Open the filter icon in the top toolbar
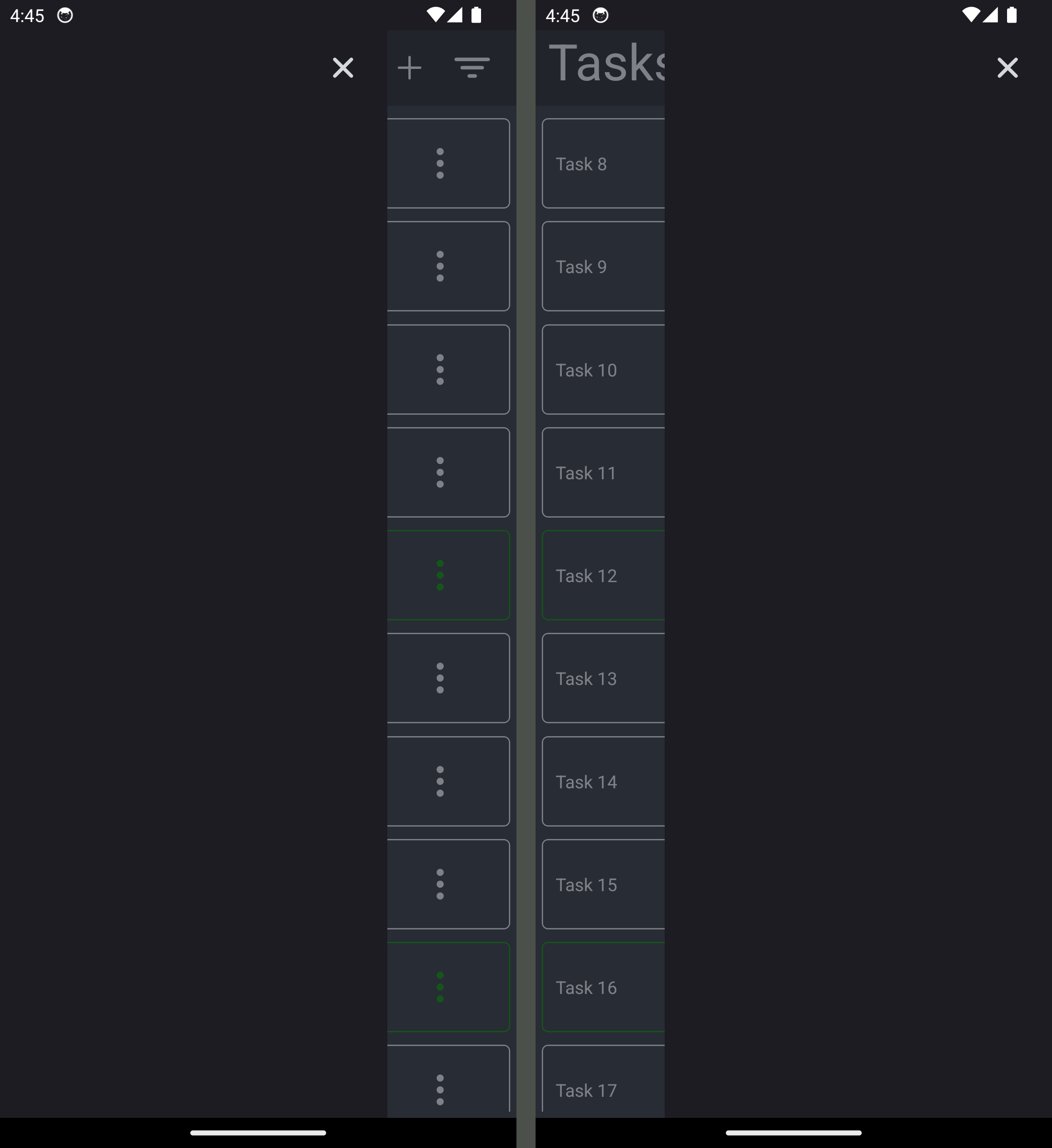Viewport: 1052px width, 1148px height. coord(472,68)
